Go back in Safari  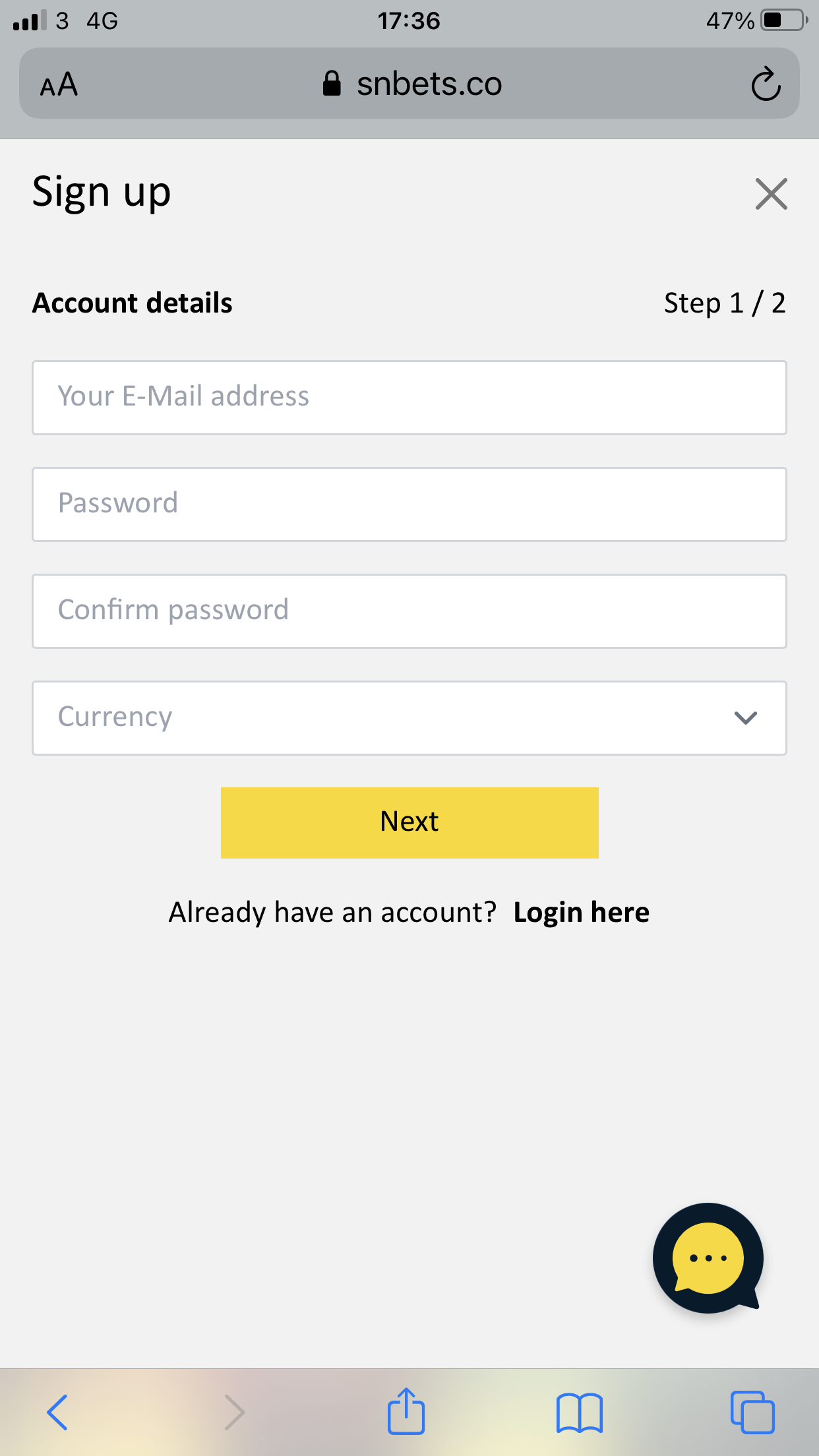57,1412
